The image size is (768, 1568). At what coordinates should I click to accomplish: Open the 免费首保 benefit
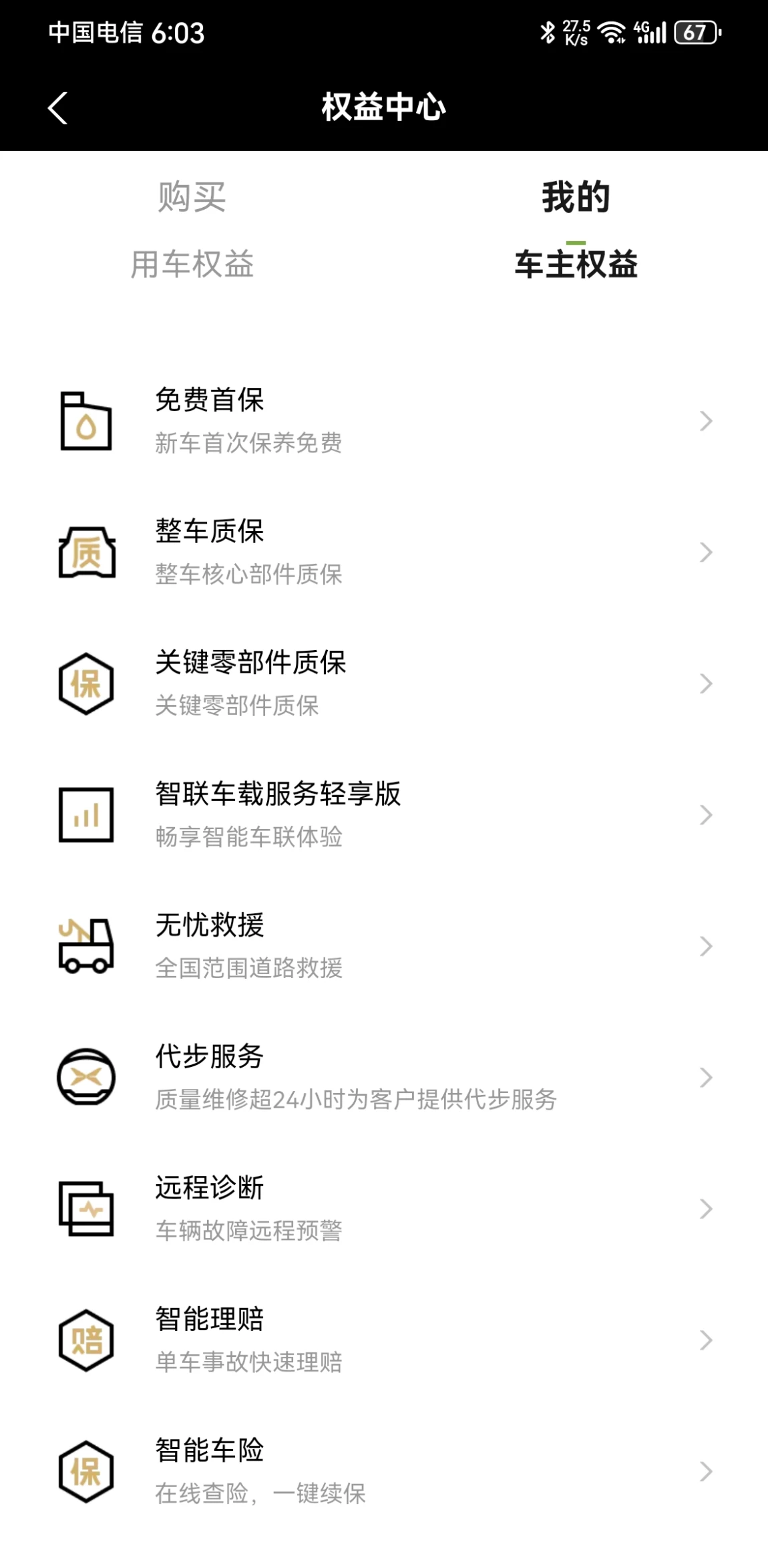384,421
